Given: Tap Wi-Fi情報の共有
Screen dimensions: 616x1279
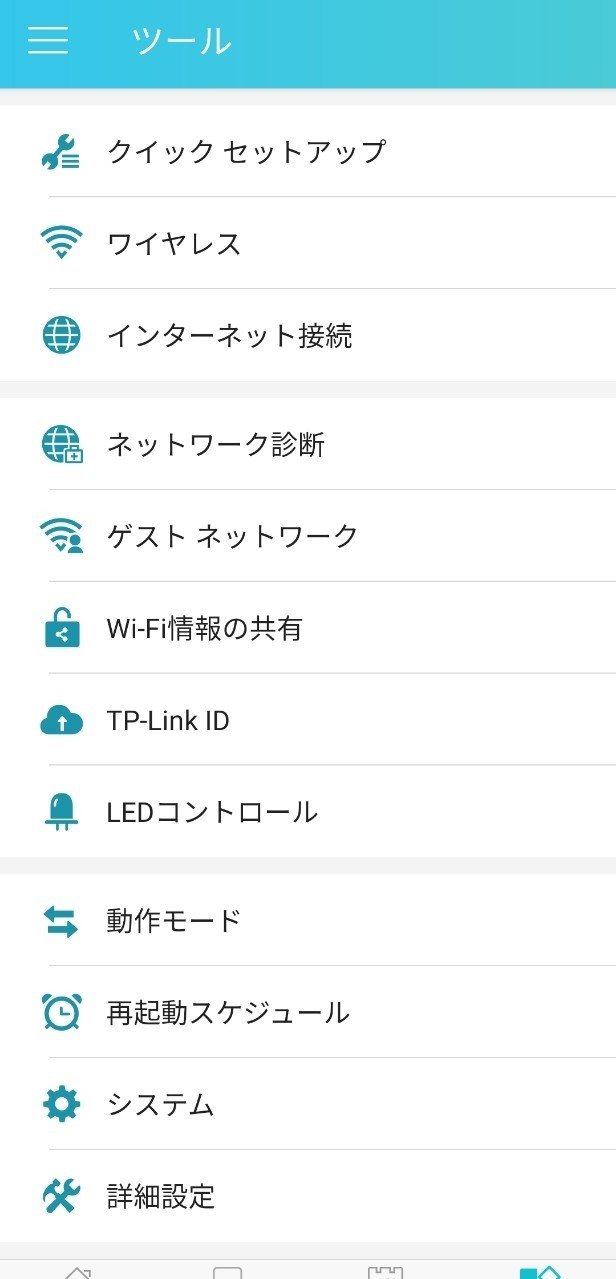Looking at the screenshot, I should (308, 628).
